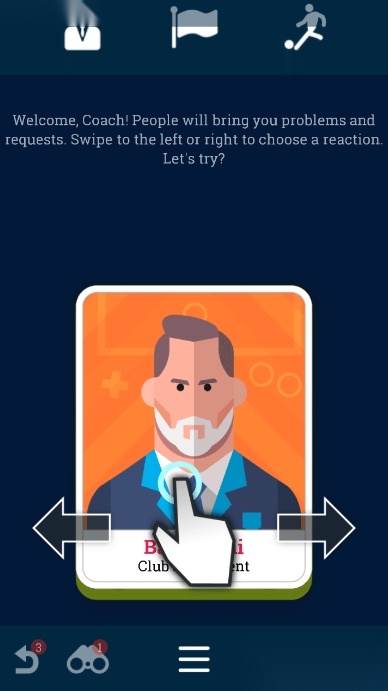The image size is (388, 691).
Task: Tap the flag icon
Action: point(194,27)
